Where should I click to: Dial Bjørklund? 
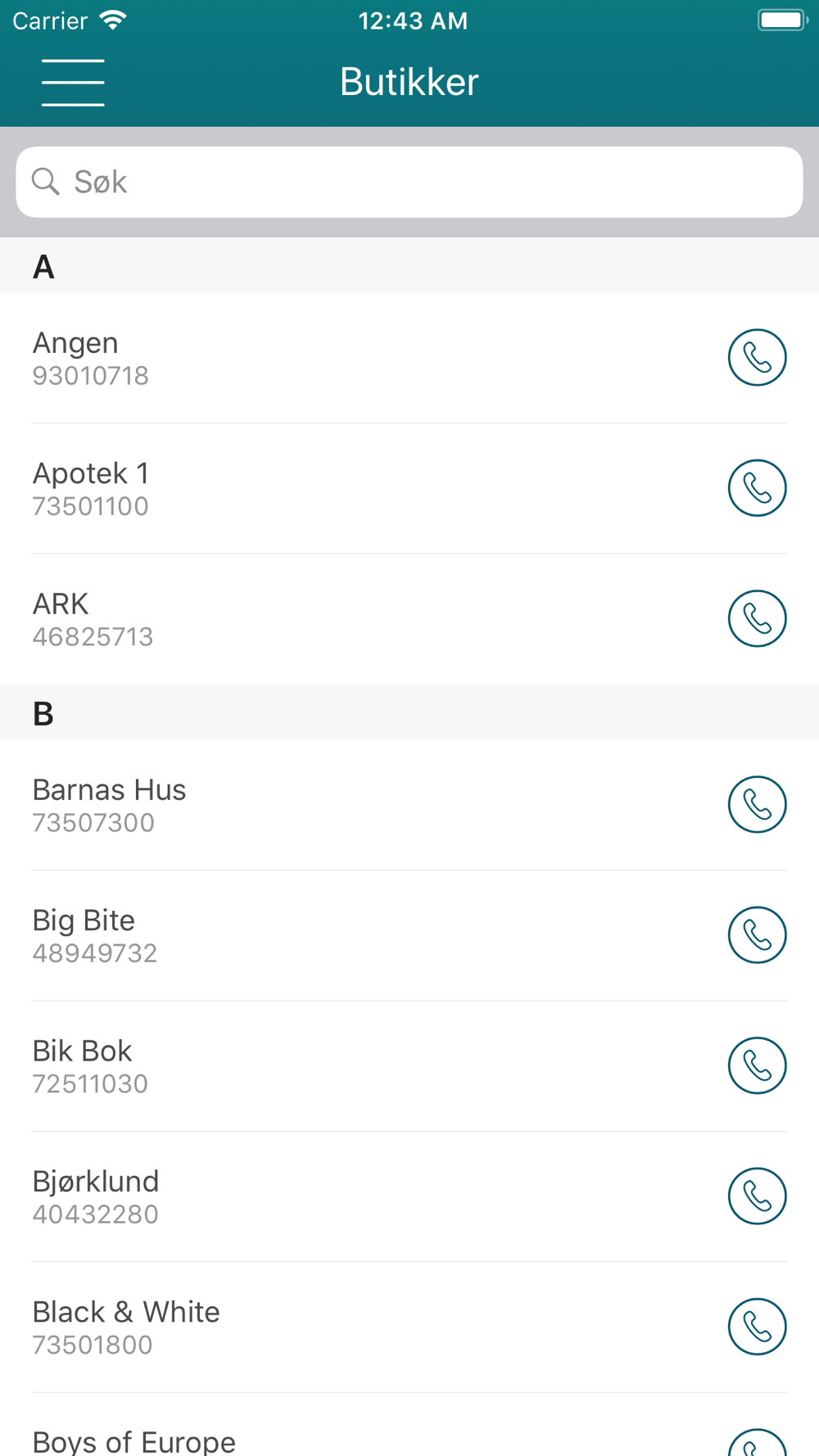(757, 1196)
